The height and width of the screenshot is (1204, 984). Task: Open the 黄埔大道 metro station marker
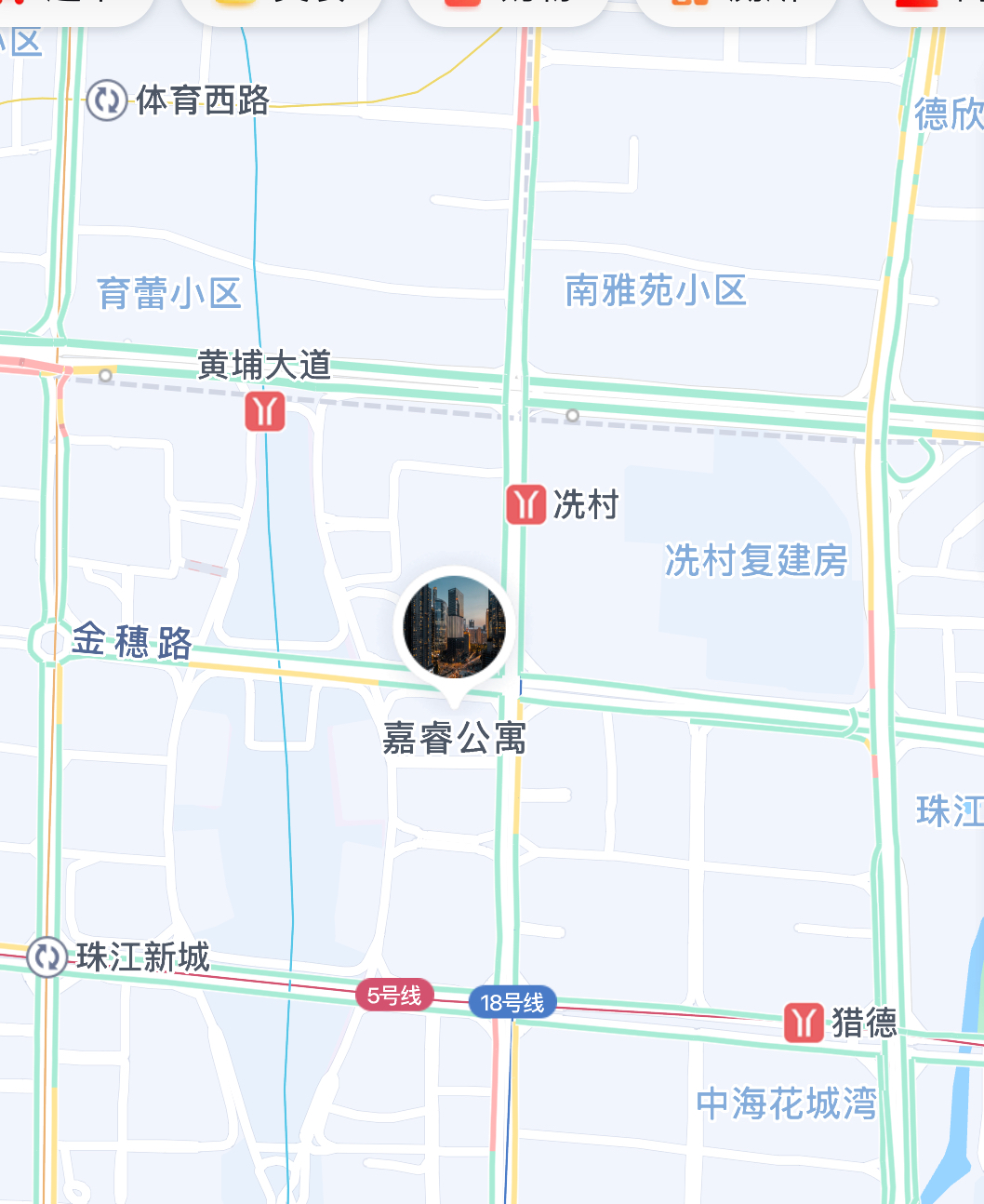click(x=265, y=411)
